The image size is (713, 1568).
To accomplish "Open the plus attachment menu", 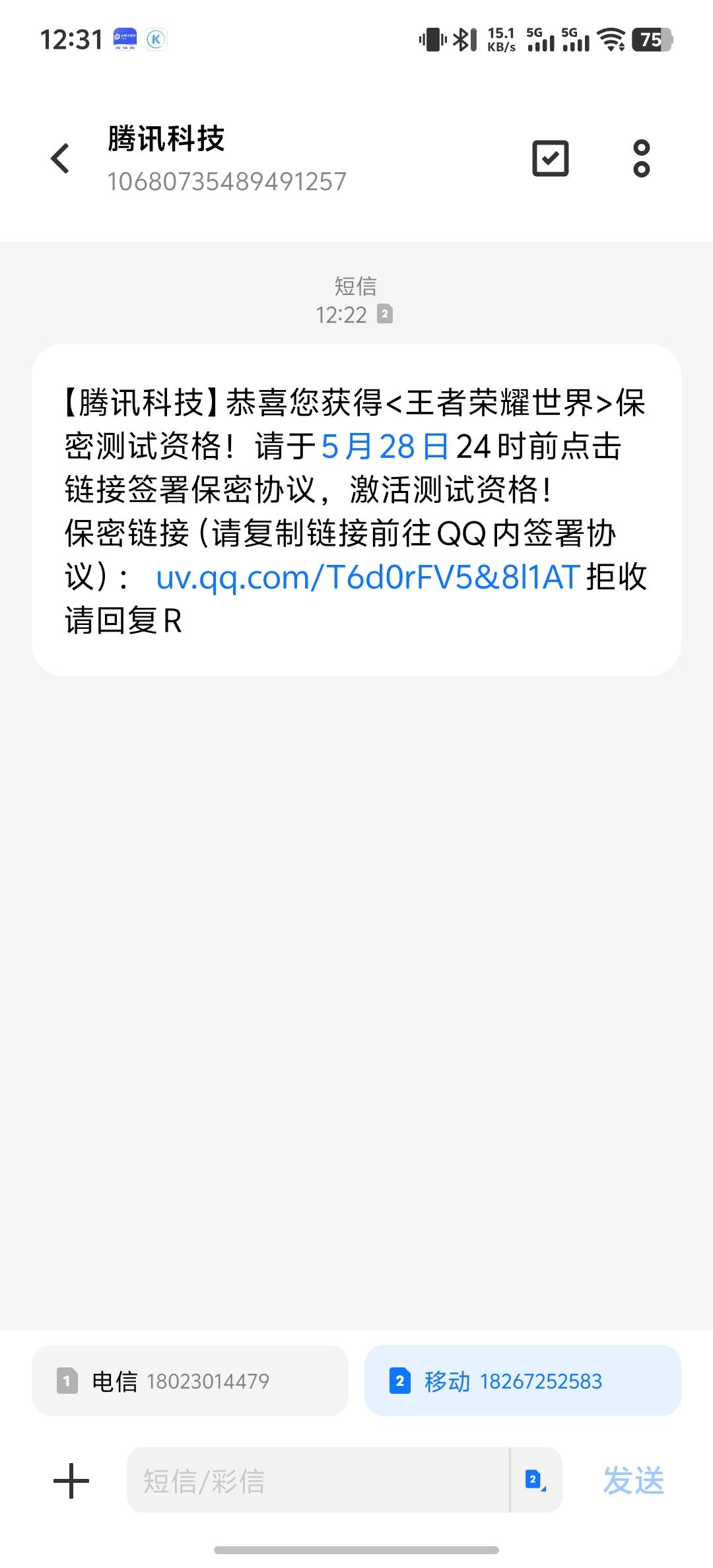I will [71, 1480].
